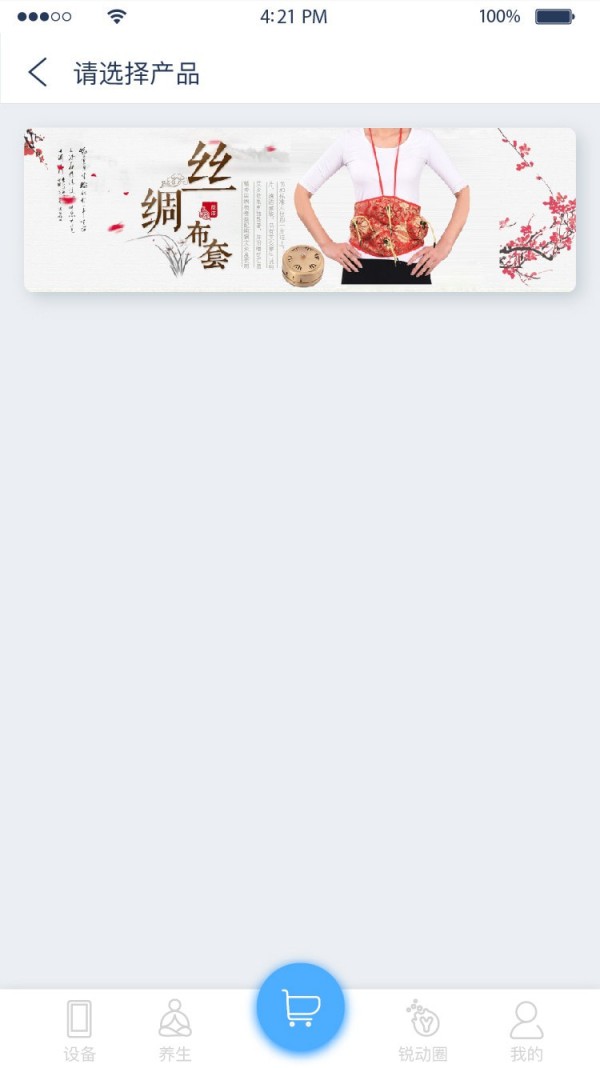This screenshot has height=1068, width=600.
Task: Switch to the 设备 tab
Action: click(x=79, y=1030)
